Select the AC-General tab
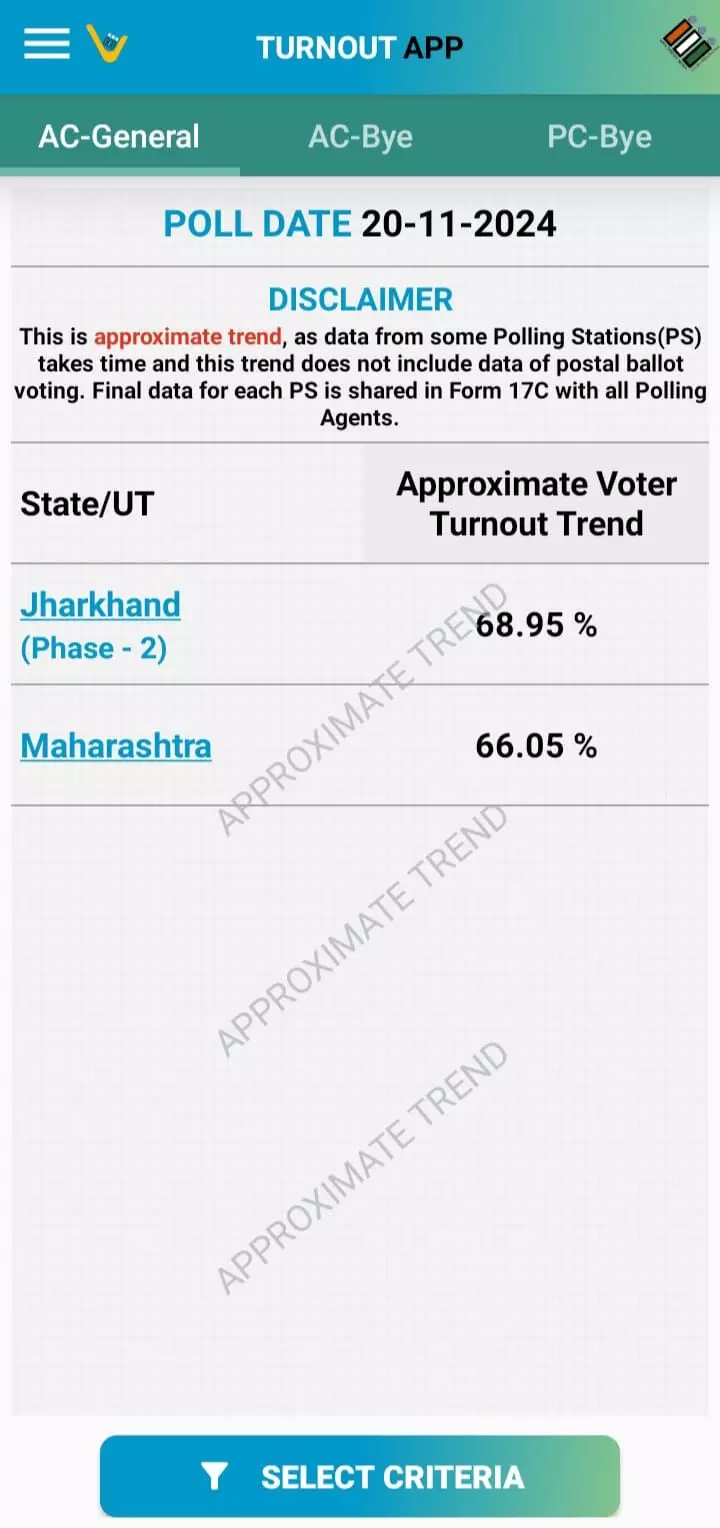 [x=119, y=136]
